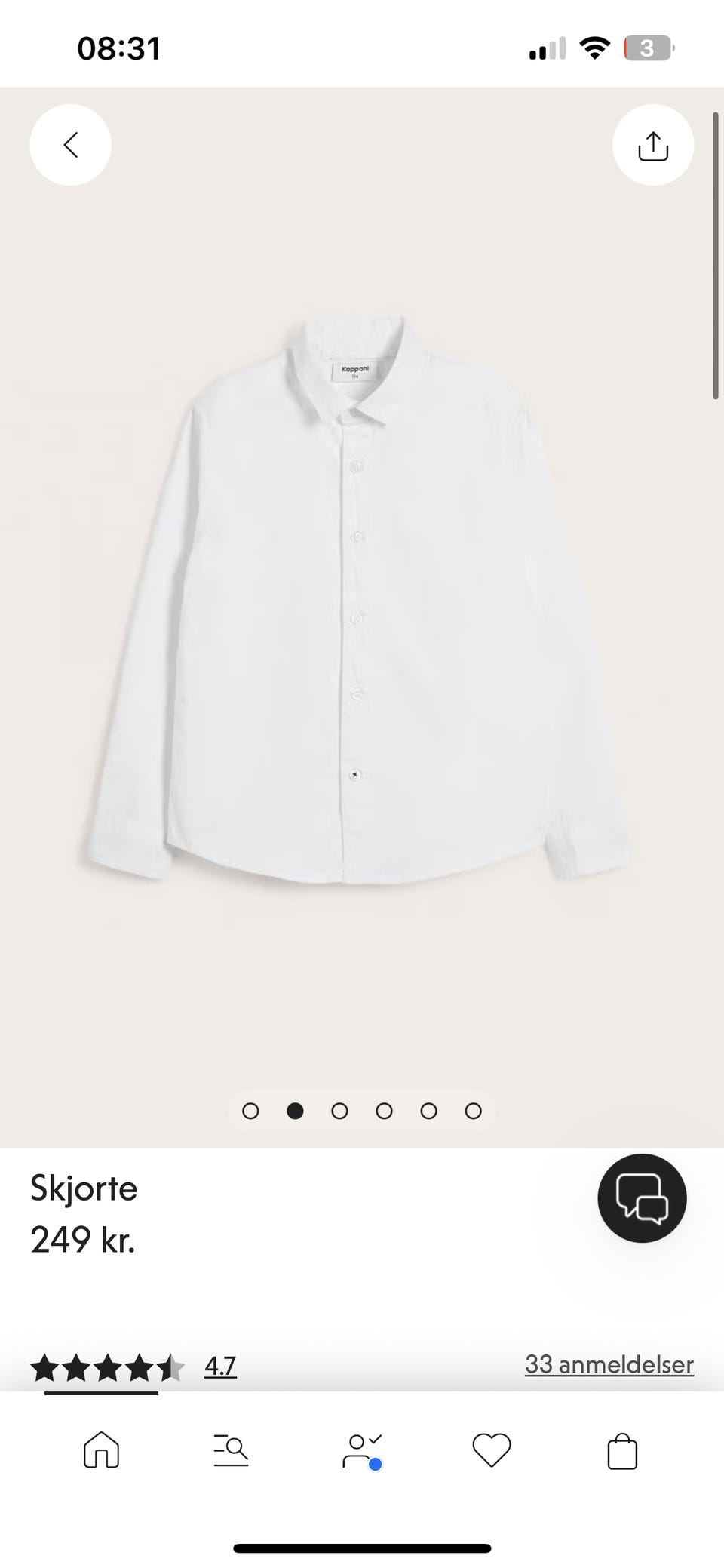Image resolution: width=724 pixels, height=1568 pixels.
Task: Enlarge the white shirt product photo
Action: (354, 604)
